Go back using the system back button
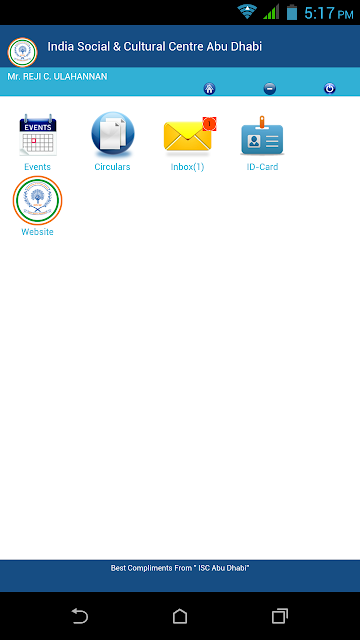The width and height of the screenshot is (360, 640). [80, 616]
